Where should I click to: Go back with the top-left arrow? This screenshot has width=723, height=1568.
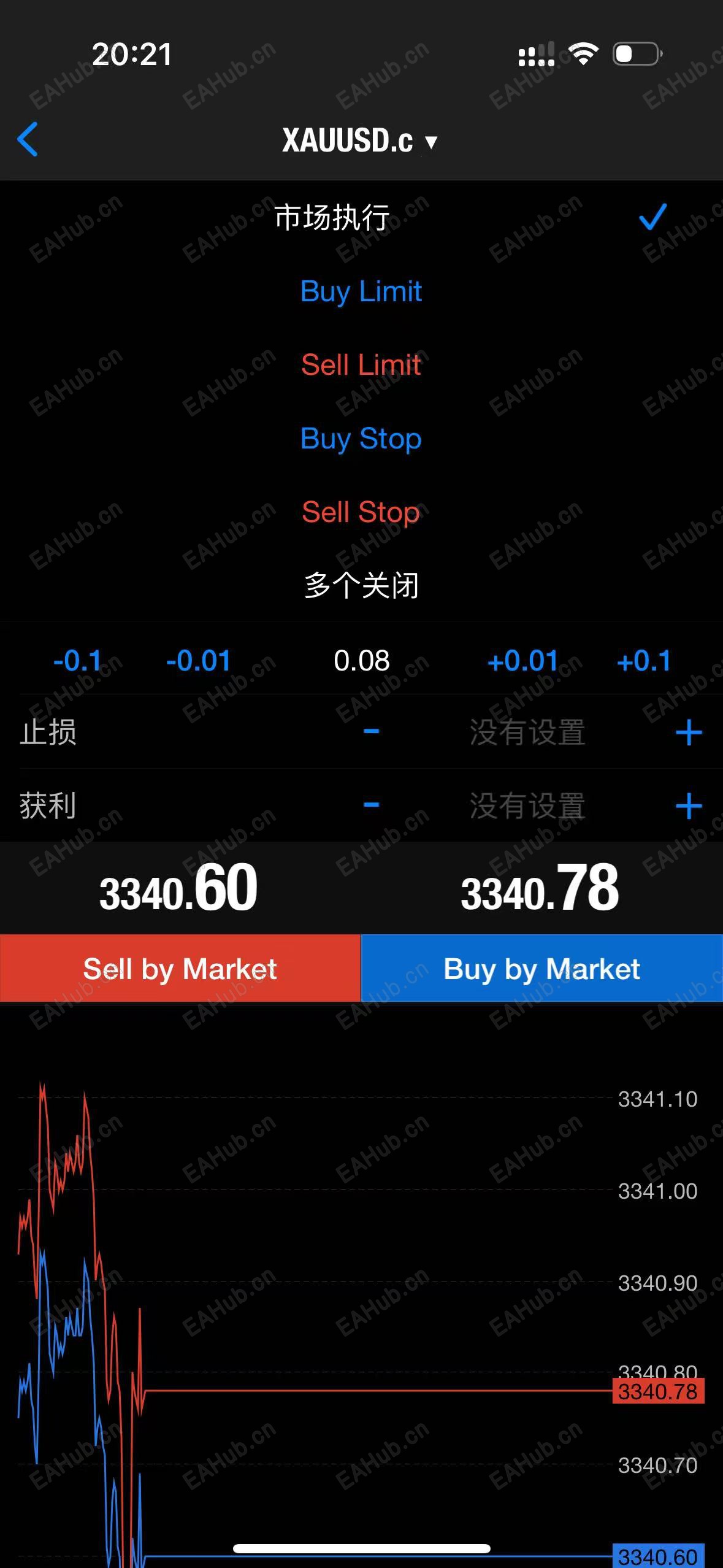[x=28, y=139]
